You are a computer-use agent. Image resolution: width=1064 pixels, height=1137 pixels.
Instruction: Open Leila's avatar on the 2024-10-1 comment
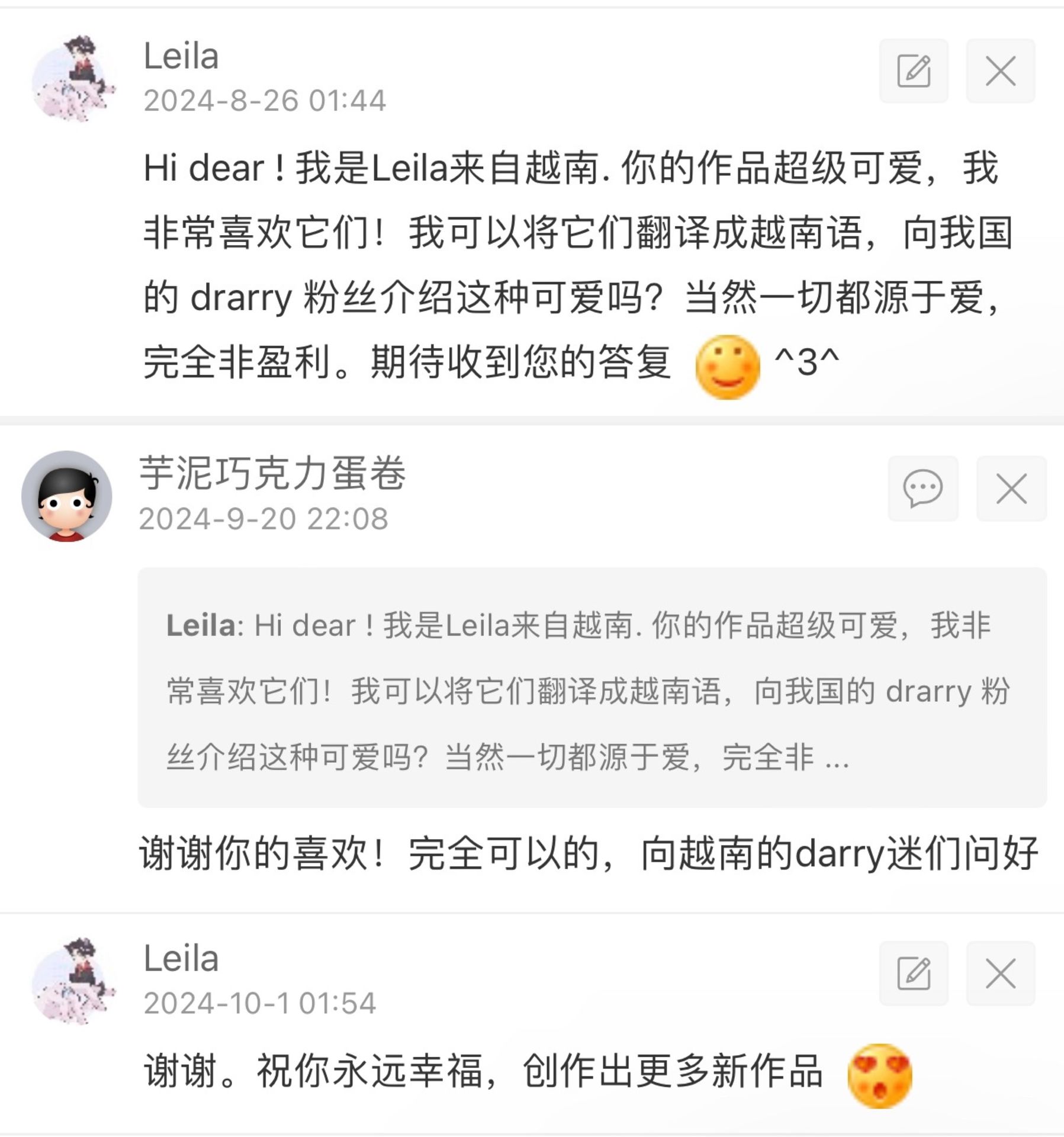(73, 981)
